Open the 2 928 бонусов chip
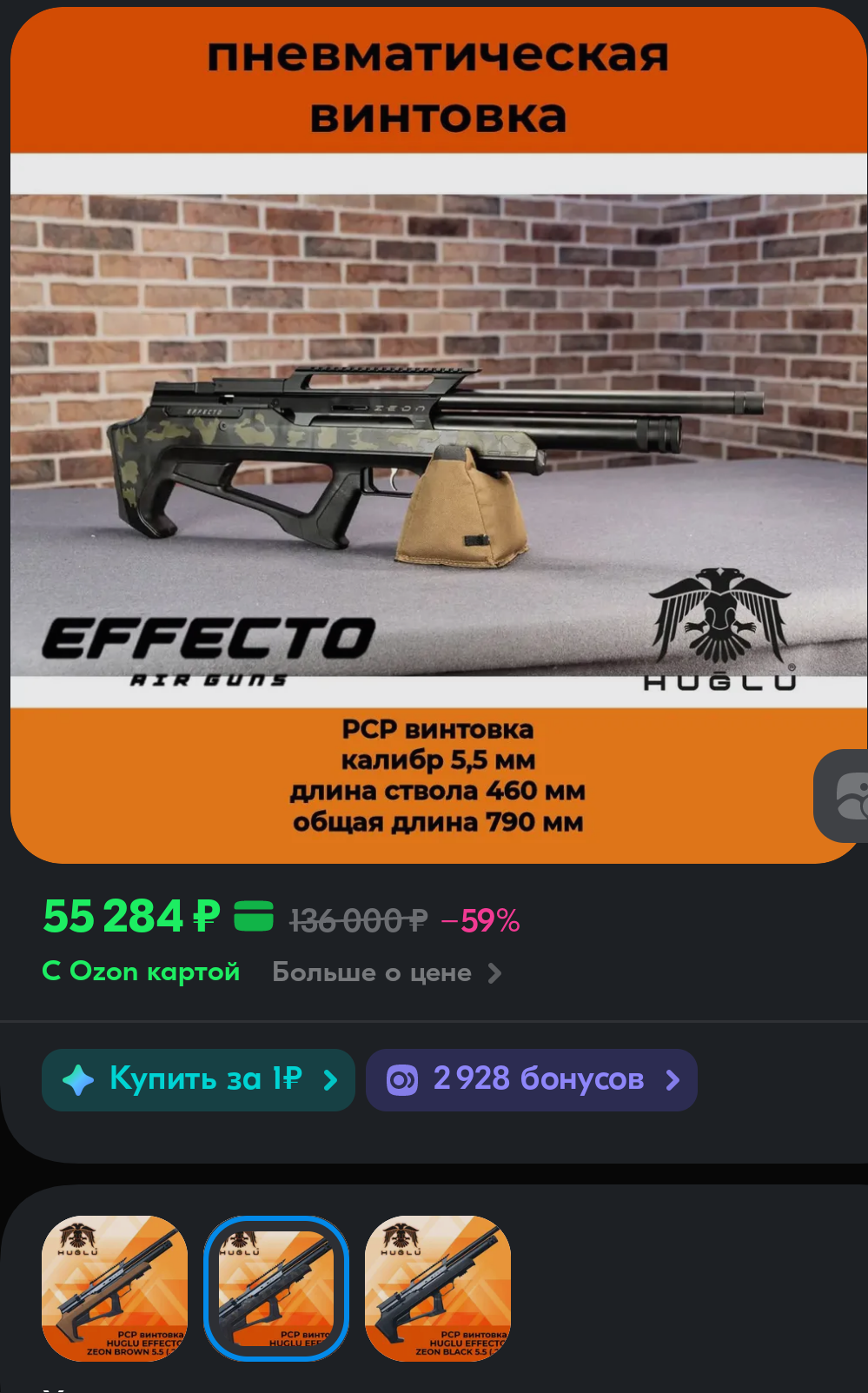Screen dimensions: 868x1393 [x=531, y=1080]
